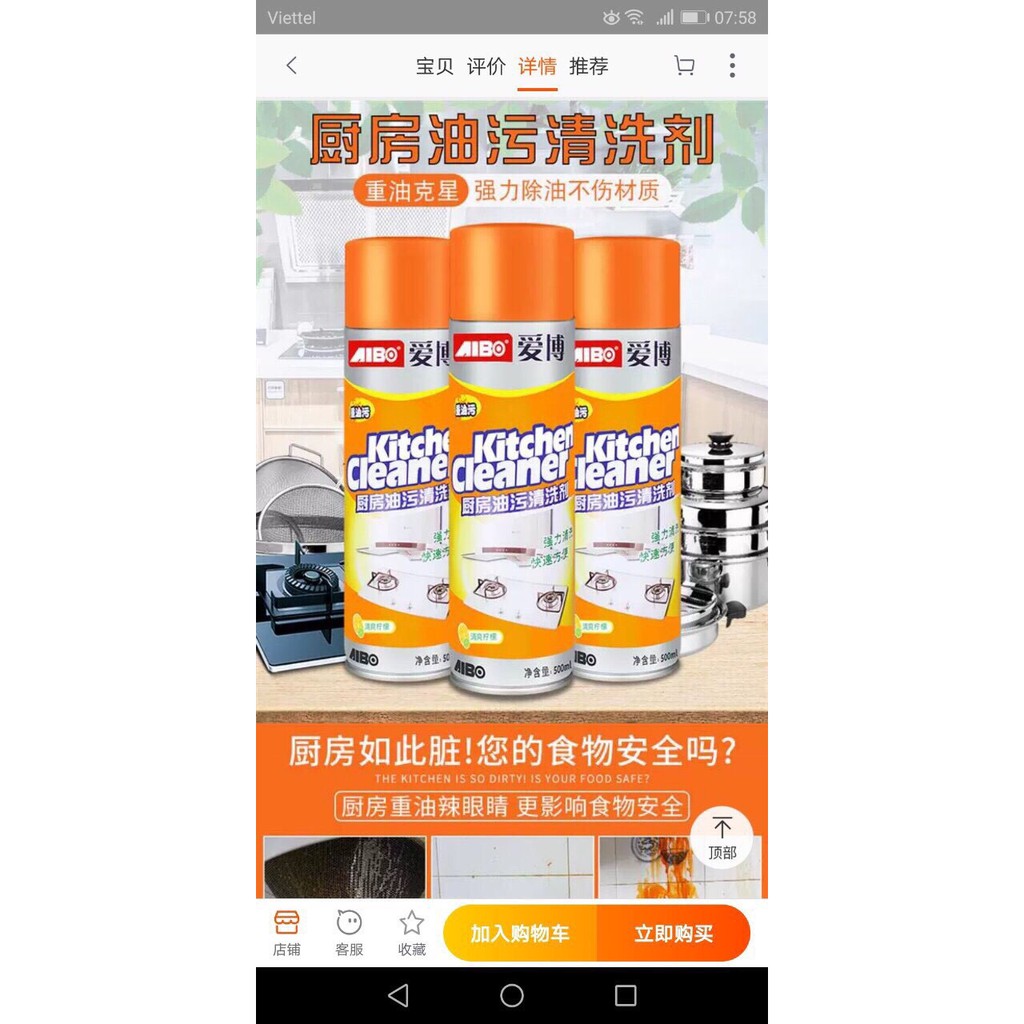This screenshot has height=1024, width=1024.
Task: Select the 详情 details tab
Action: point(537,67)
